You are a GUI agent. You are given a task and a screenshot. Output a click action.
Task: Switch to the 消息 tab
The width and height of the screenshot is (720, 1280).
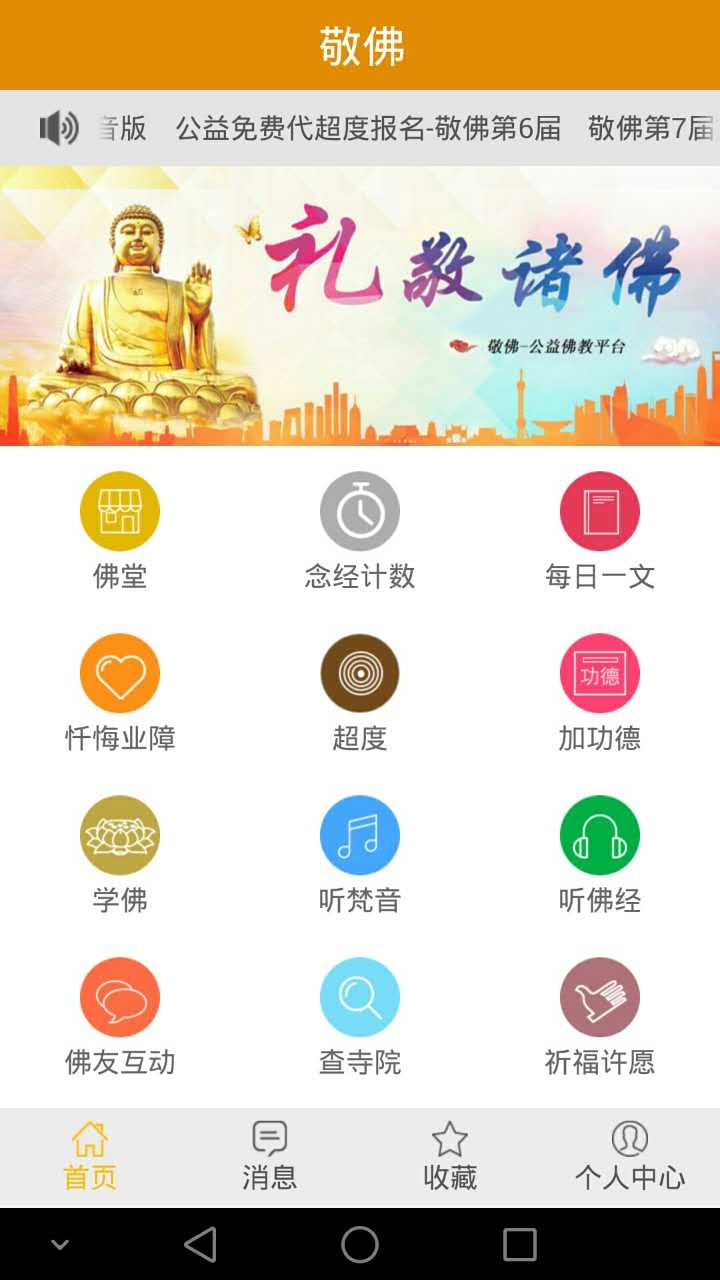click(270, 1157)
